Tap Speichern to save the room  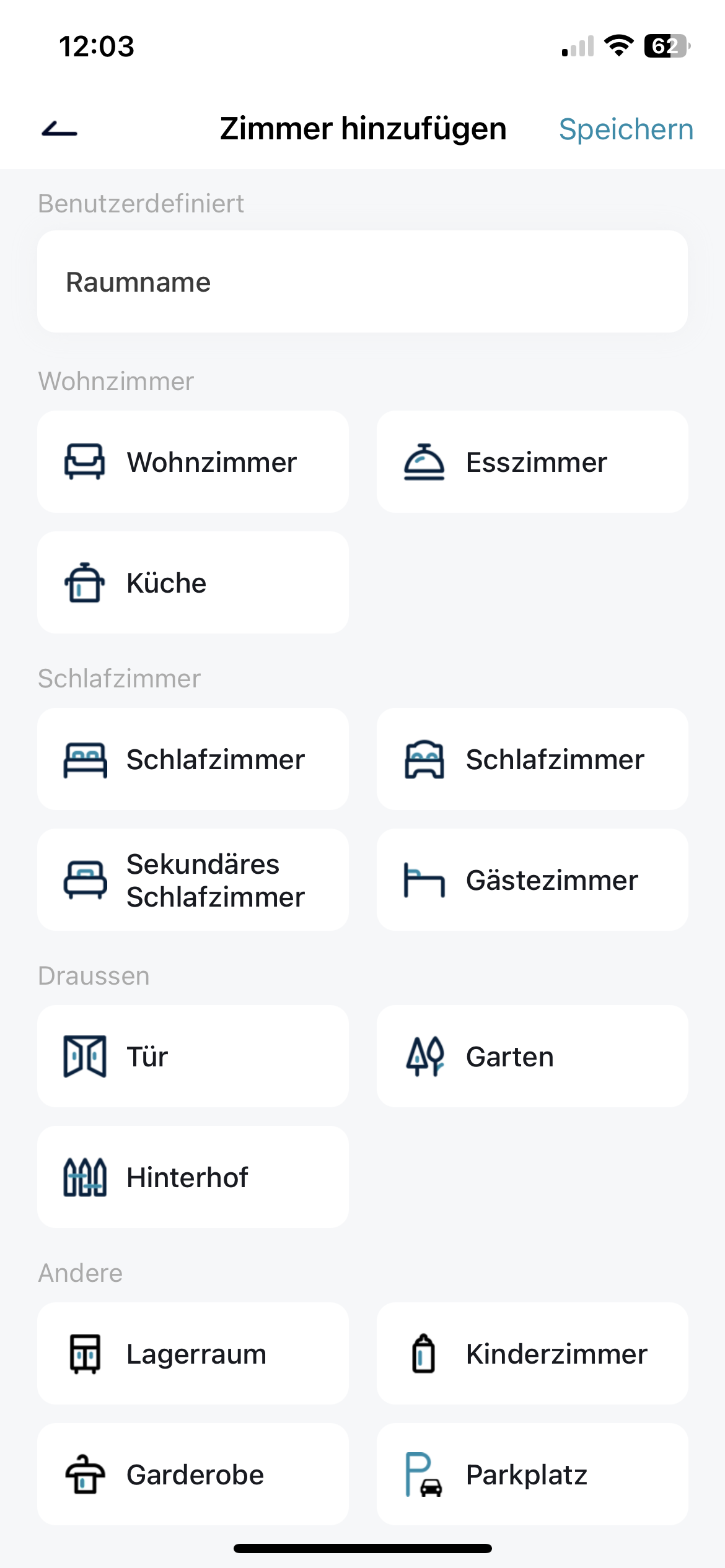625,129
